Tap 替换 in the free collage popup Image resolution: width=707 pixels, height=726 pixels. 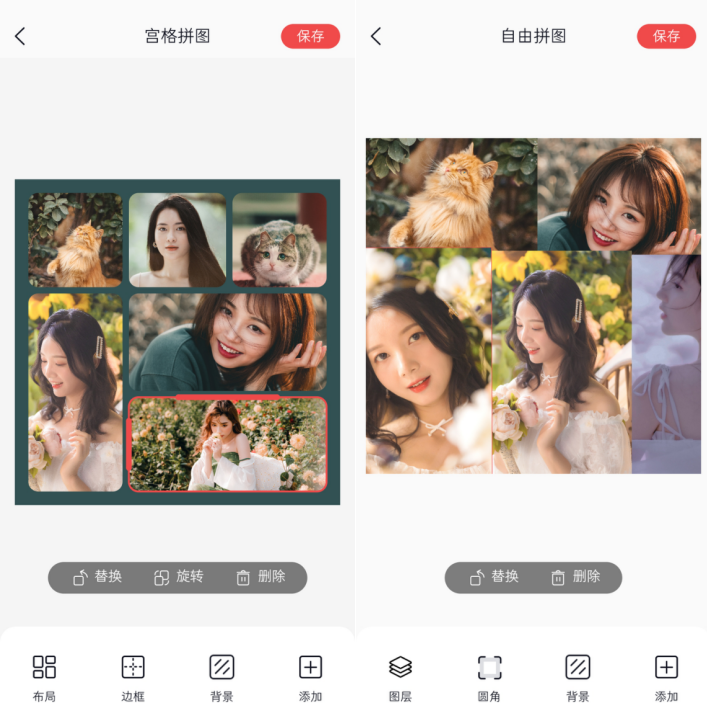pyautogui.click(x=494, y=577)
